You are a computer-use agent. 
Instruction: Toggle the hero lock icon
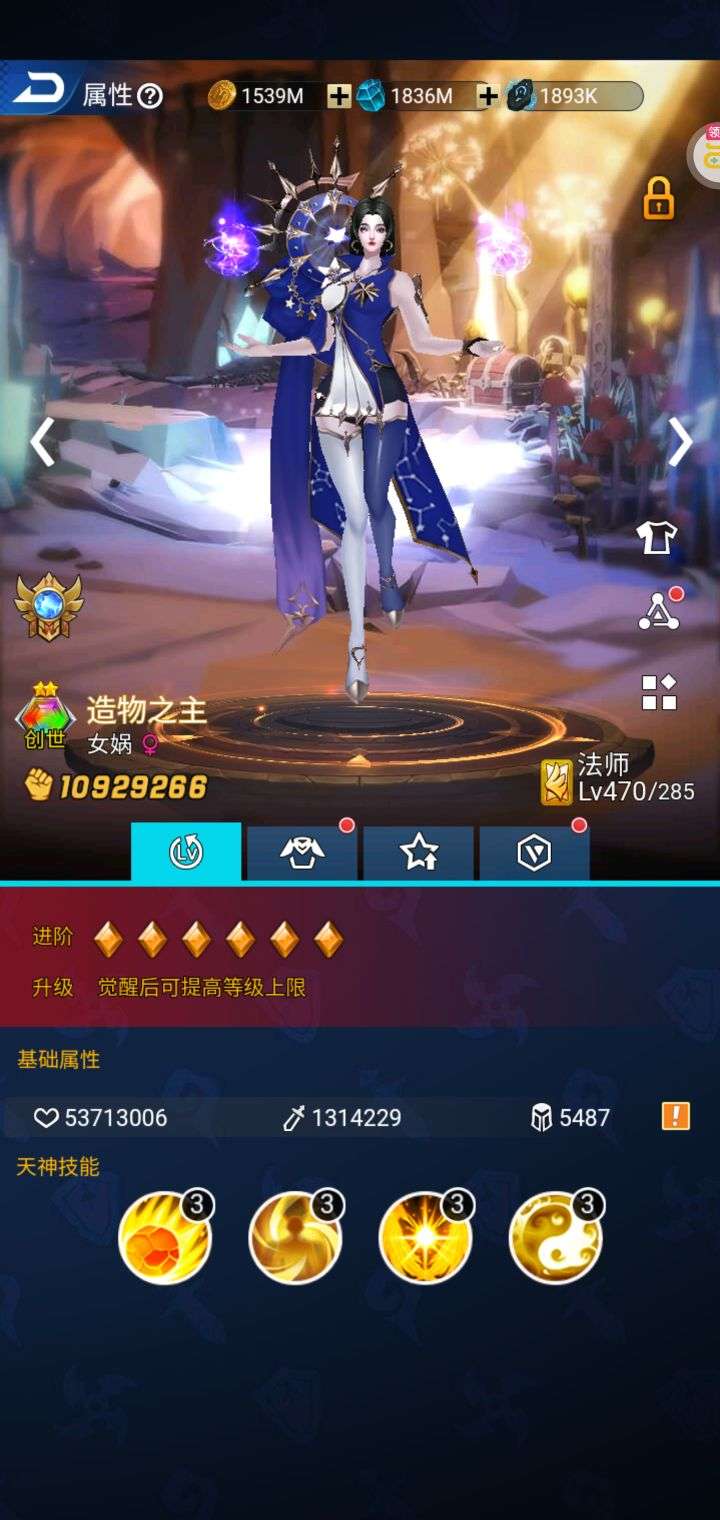coord(658,200)
